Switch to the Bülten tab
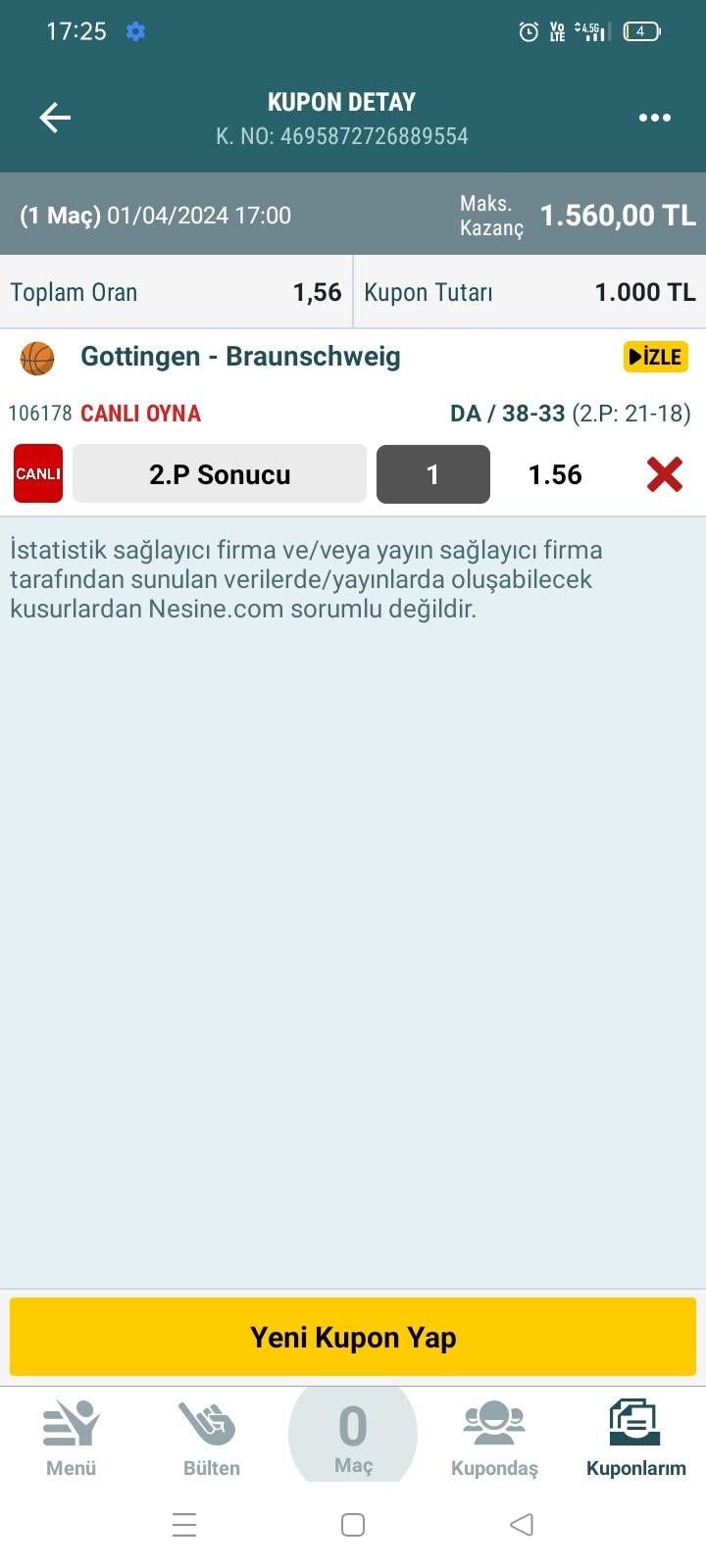 coord(211,1438)
